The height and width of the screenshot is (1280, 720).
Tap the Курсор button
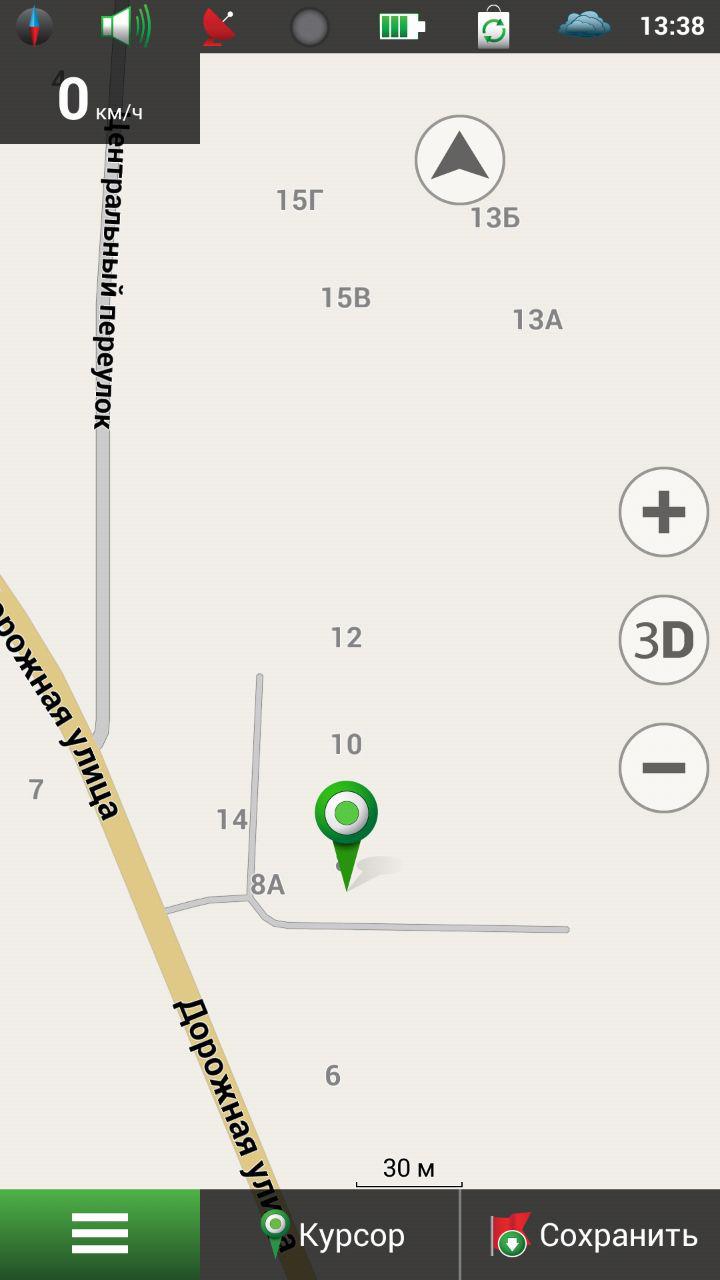coord(331,1234)
